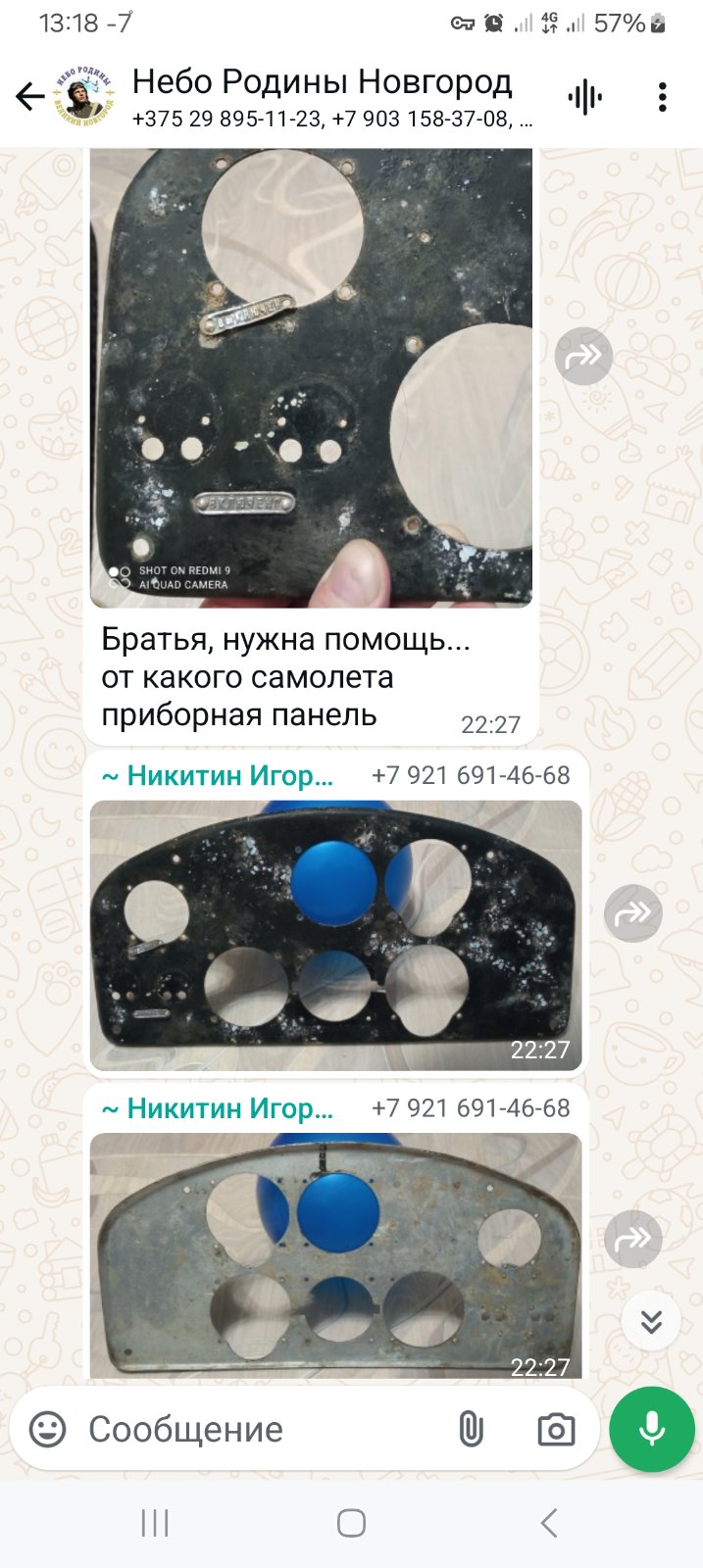Go back from the chat
The width and height of the screenshot is (703, 1568).
click(x=30, y=96)
